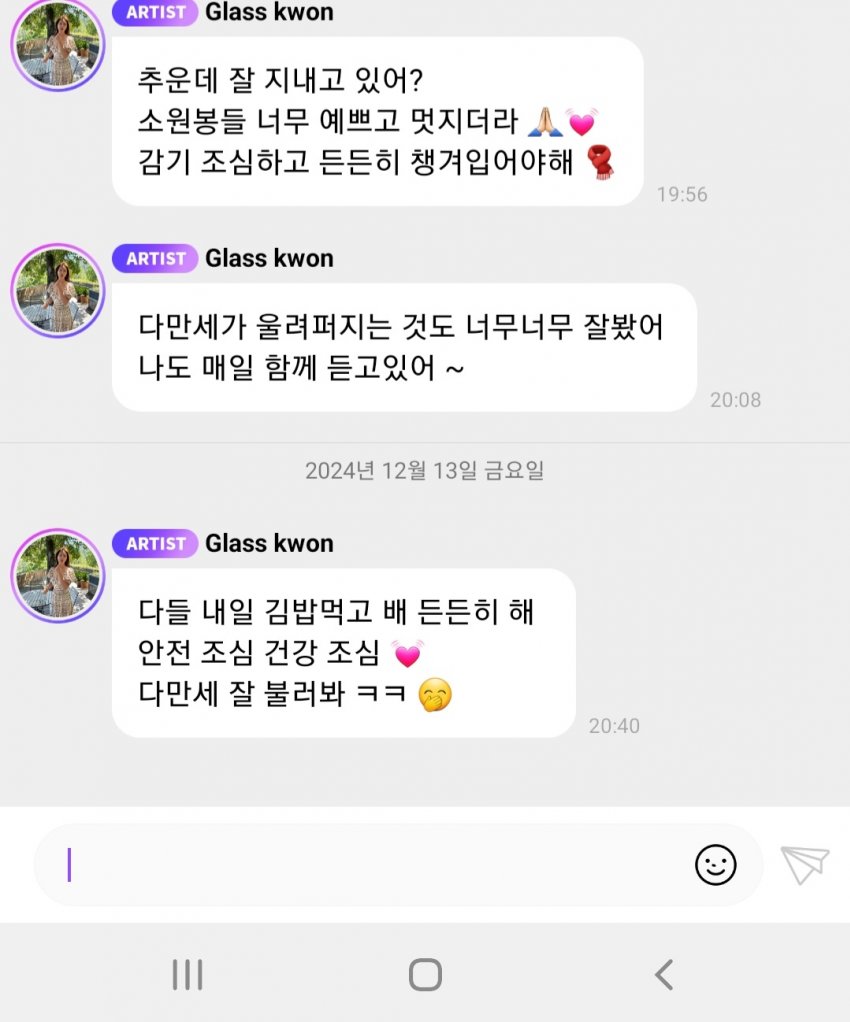The height and width of the screenshot is (1022, 850).
Task: Select the 2024년 12월 13일 date divider
Action: (x=424, y=470)
